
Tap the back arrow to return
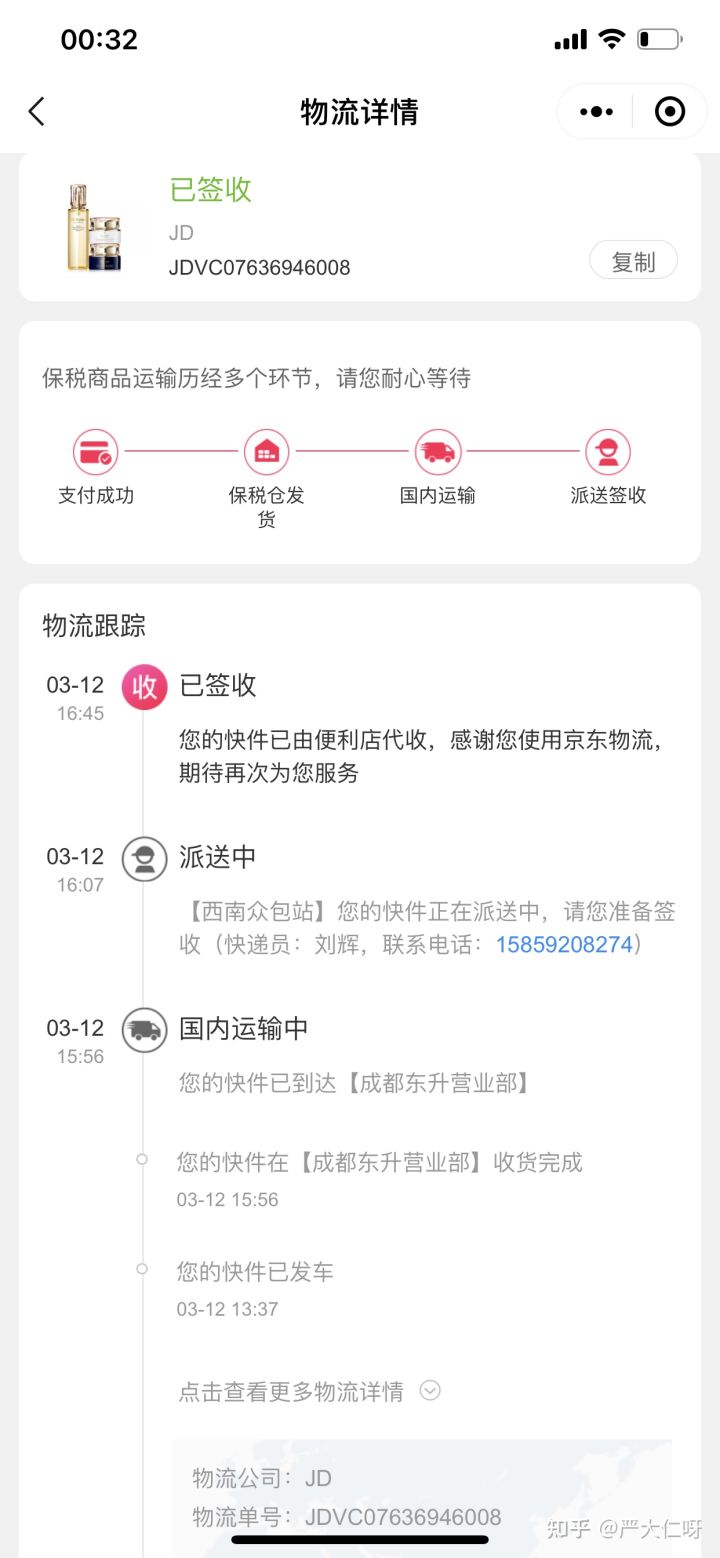36,112
